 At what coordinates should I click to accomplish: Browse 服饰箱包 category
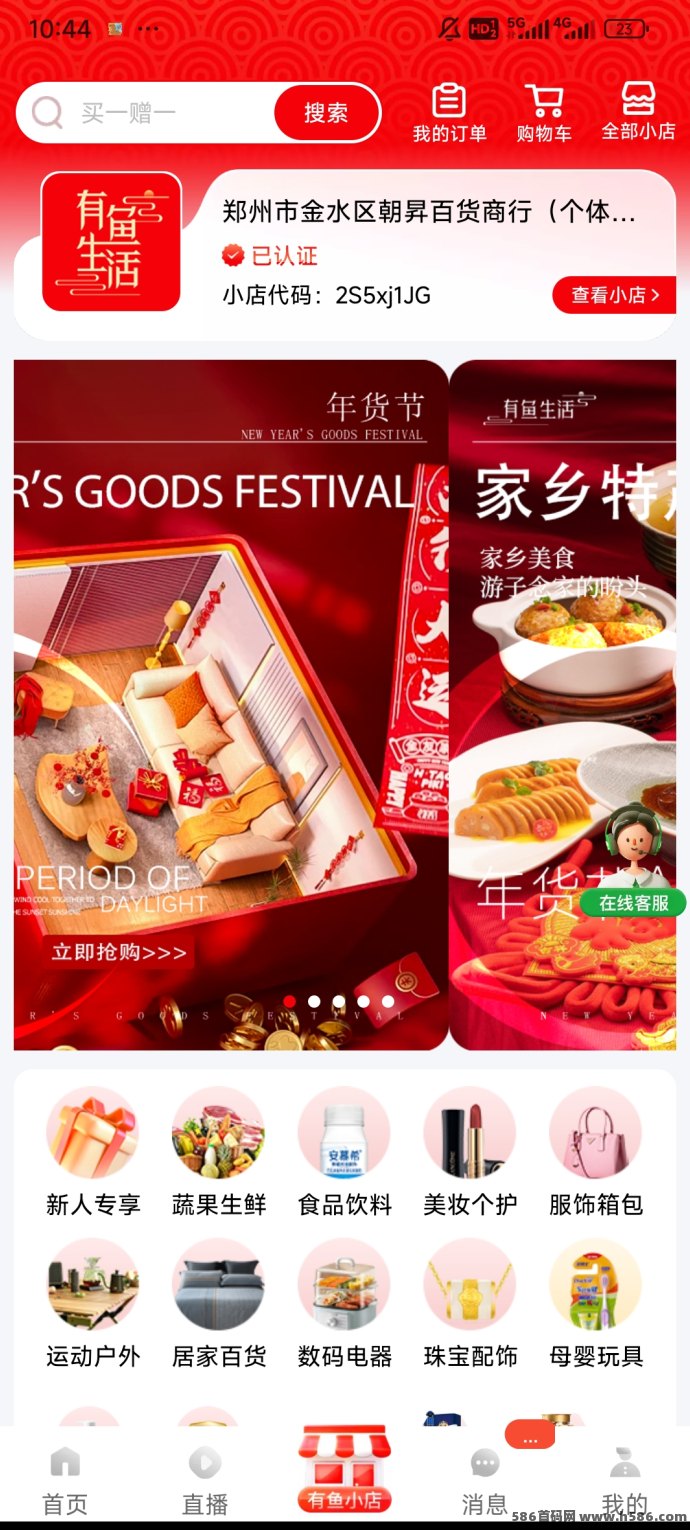596,1152
